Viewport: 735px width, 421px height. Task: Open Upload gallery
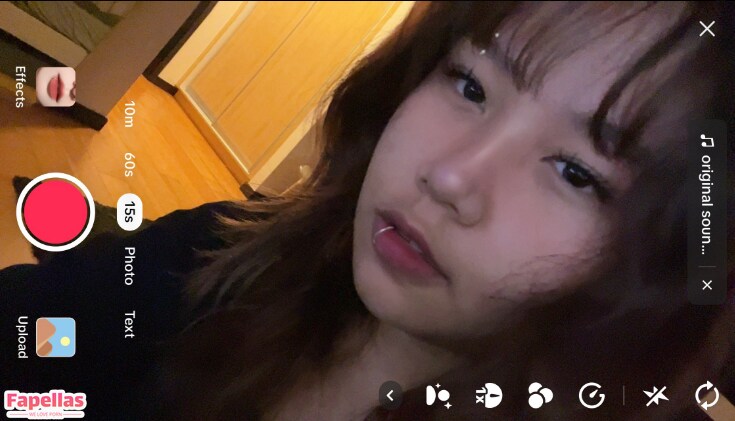(x=55, y=337)
